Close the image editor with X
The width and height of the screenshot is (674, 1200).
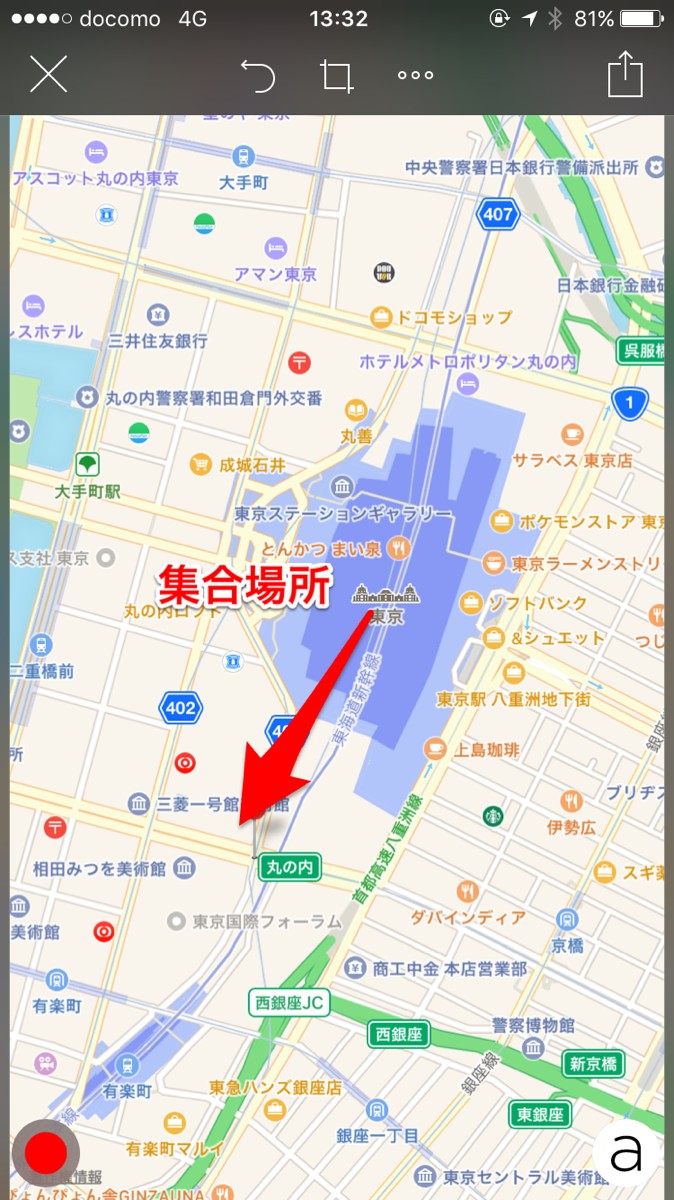(48, 75)
